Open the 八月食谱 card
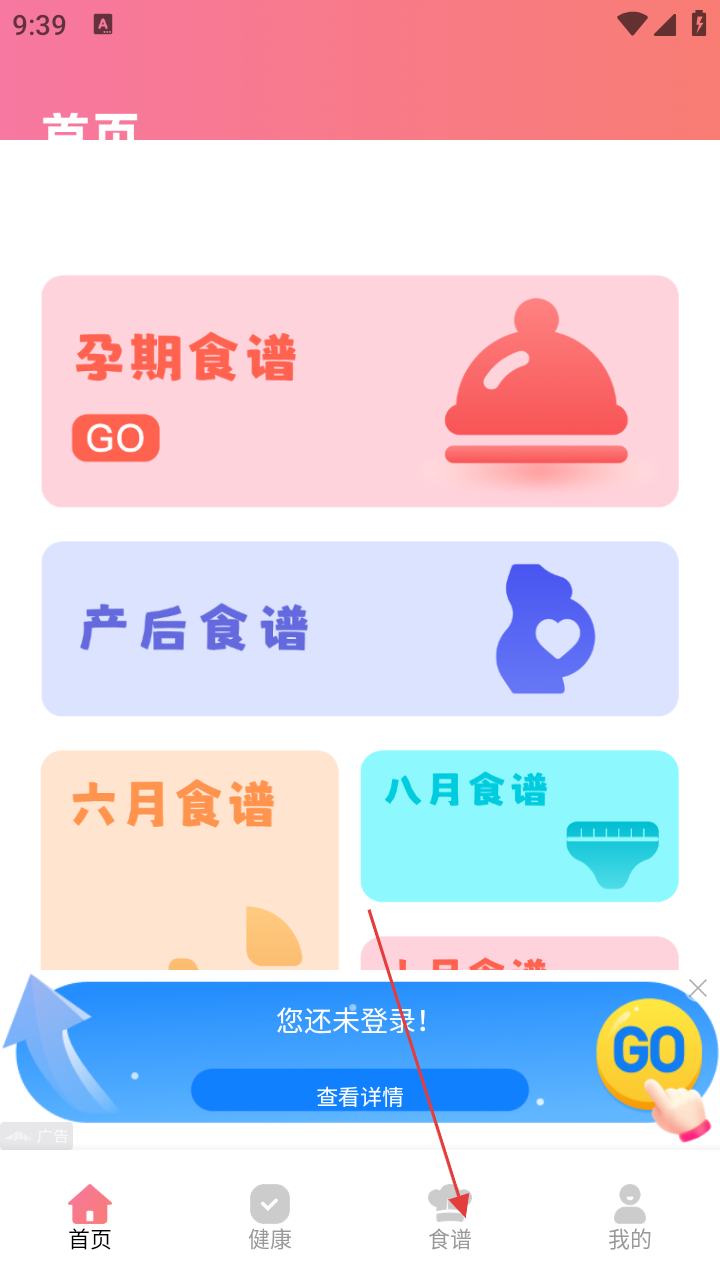Image resolution: width=720 pixels, height=1280 pixels. click(x=519, y=826)
